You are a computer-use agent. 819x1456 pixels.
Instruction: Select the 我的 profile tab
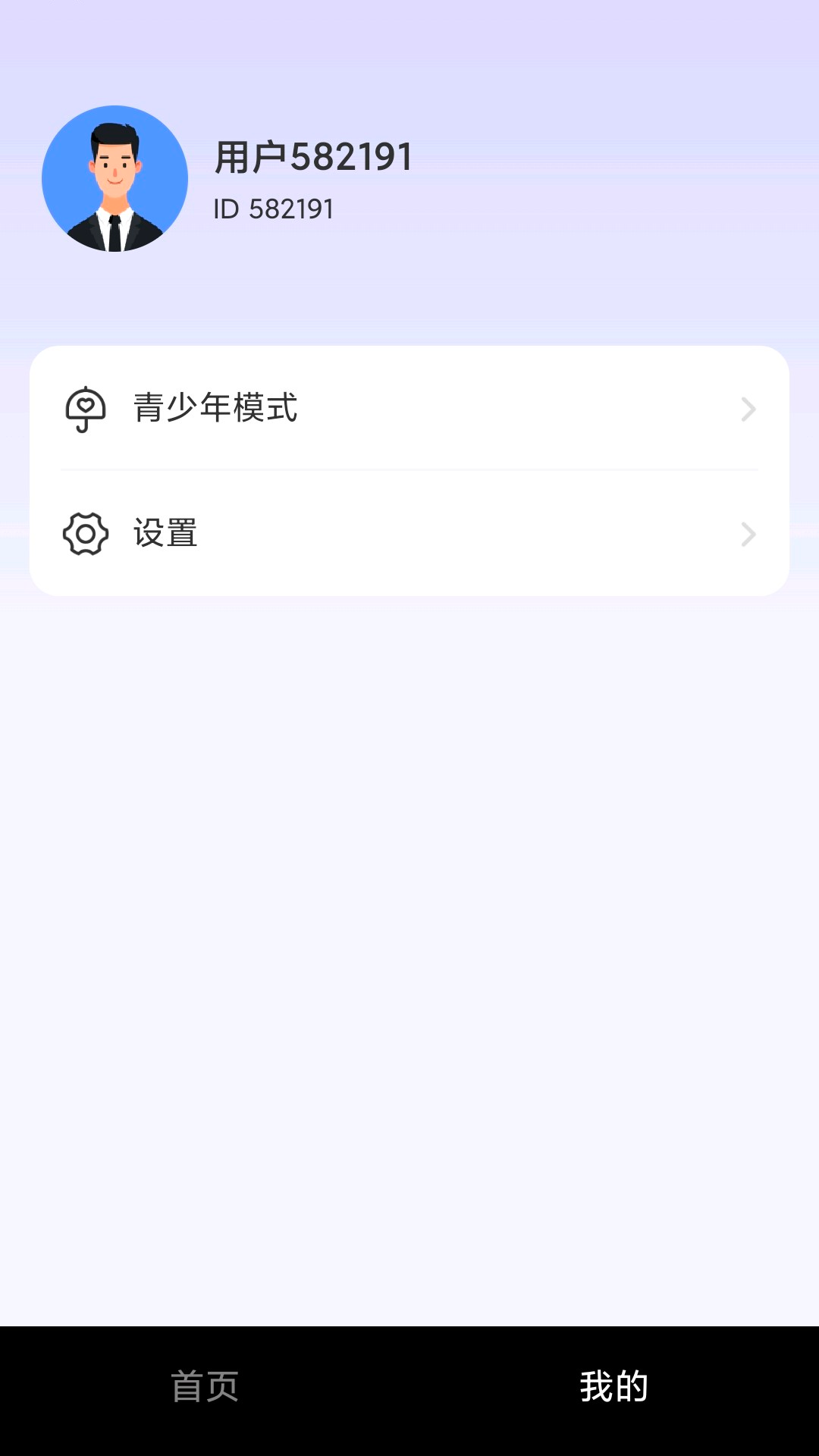(613, 1387)
